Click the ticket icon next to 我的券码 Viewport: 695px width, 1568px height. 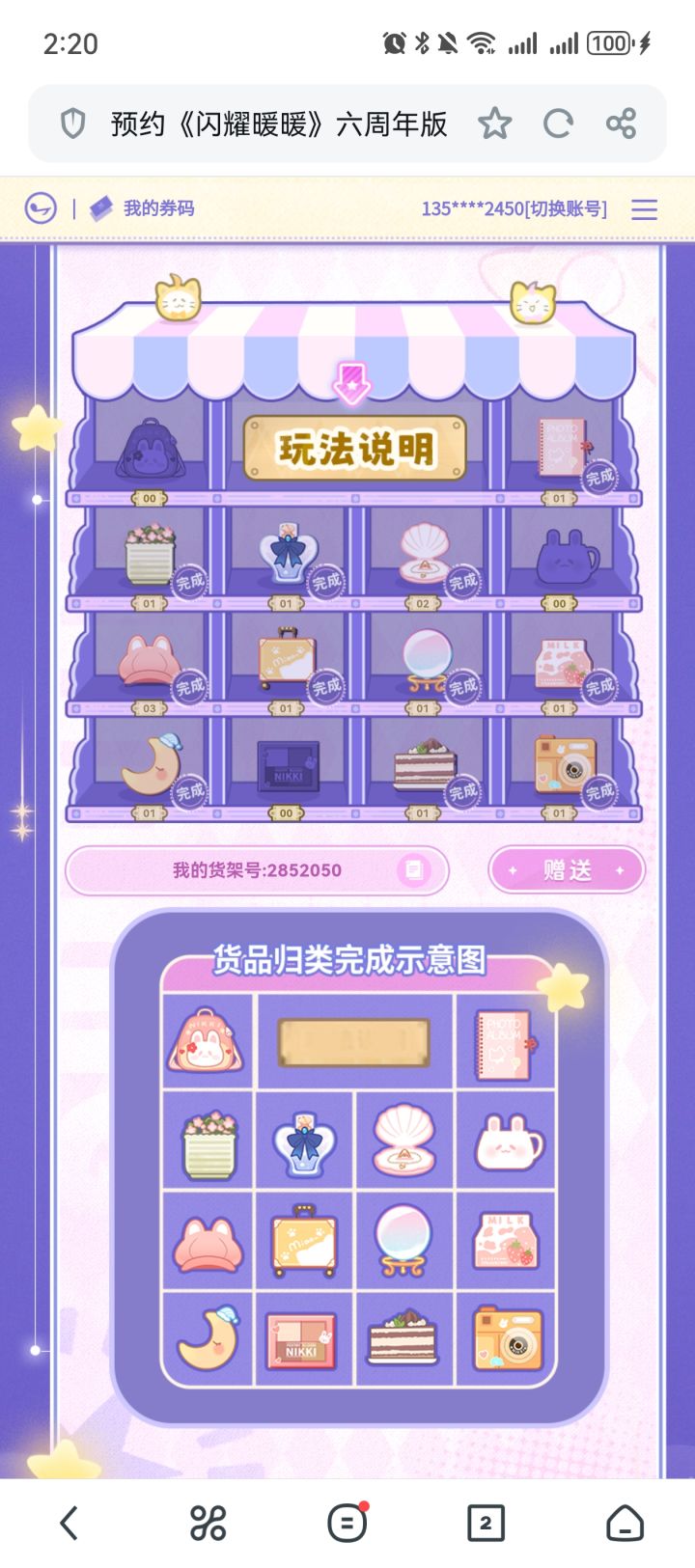[100, 206]
